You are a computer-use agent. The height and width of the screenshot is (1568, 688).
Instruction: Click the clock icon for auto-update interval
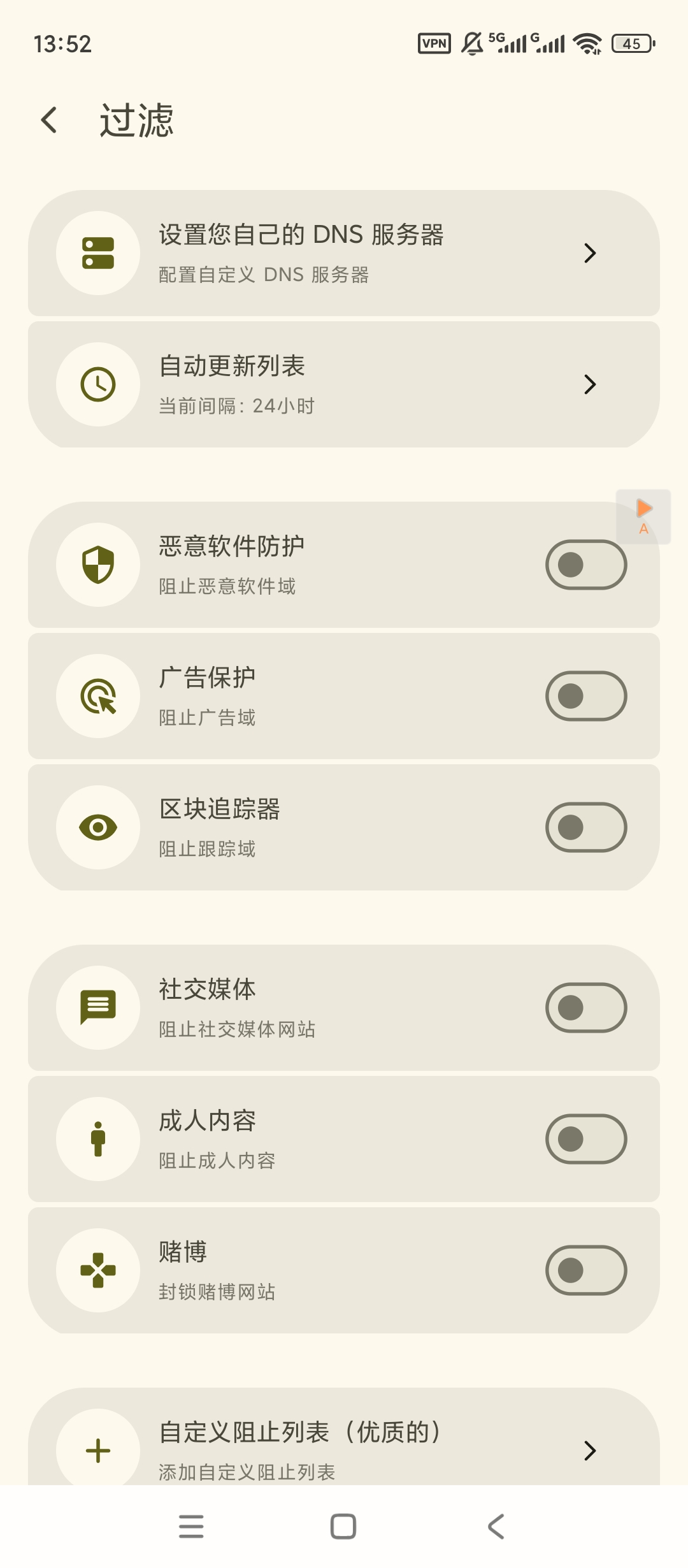click(97, 384)
